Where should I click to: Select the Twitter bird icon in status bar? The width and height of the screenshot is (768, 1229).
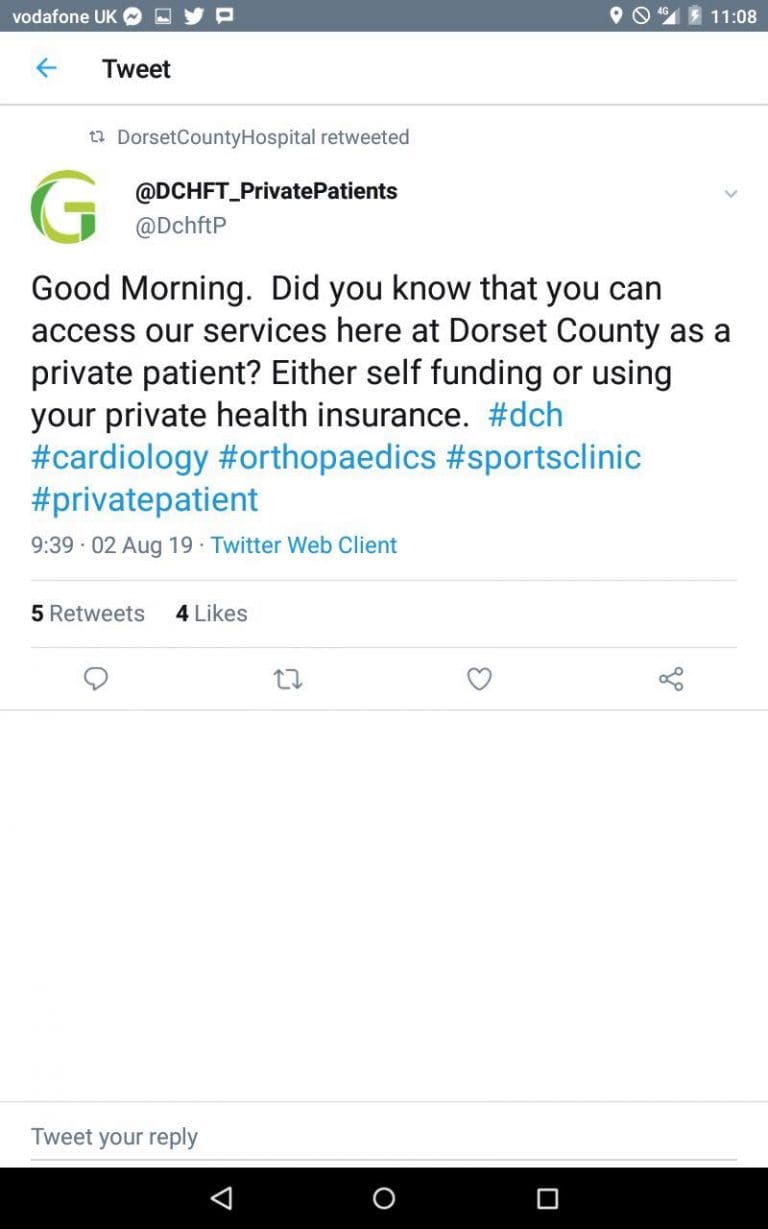click(194, 15)
